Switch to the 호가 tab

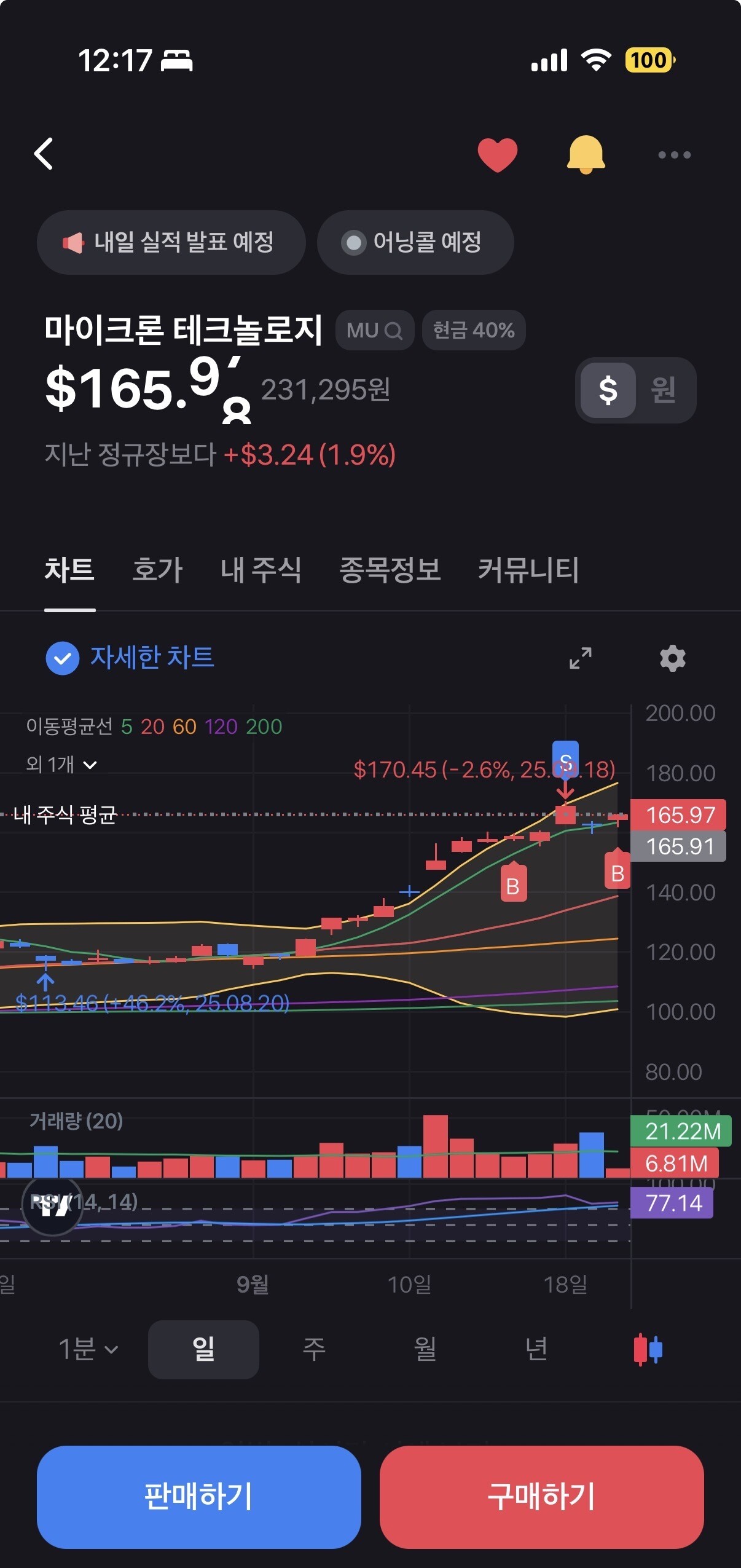157,570
